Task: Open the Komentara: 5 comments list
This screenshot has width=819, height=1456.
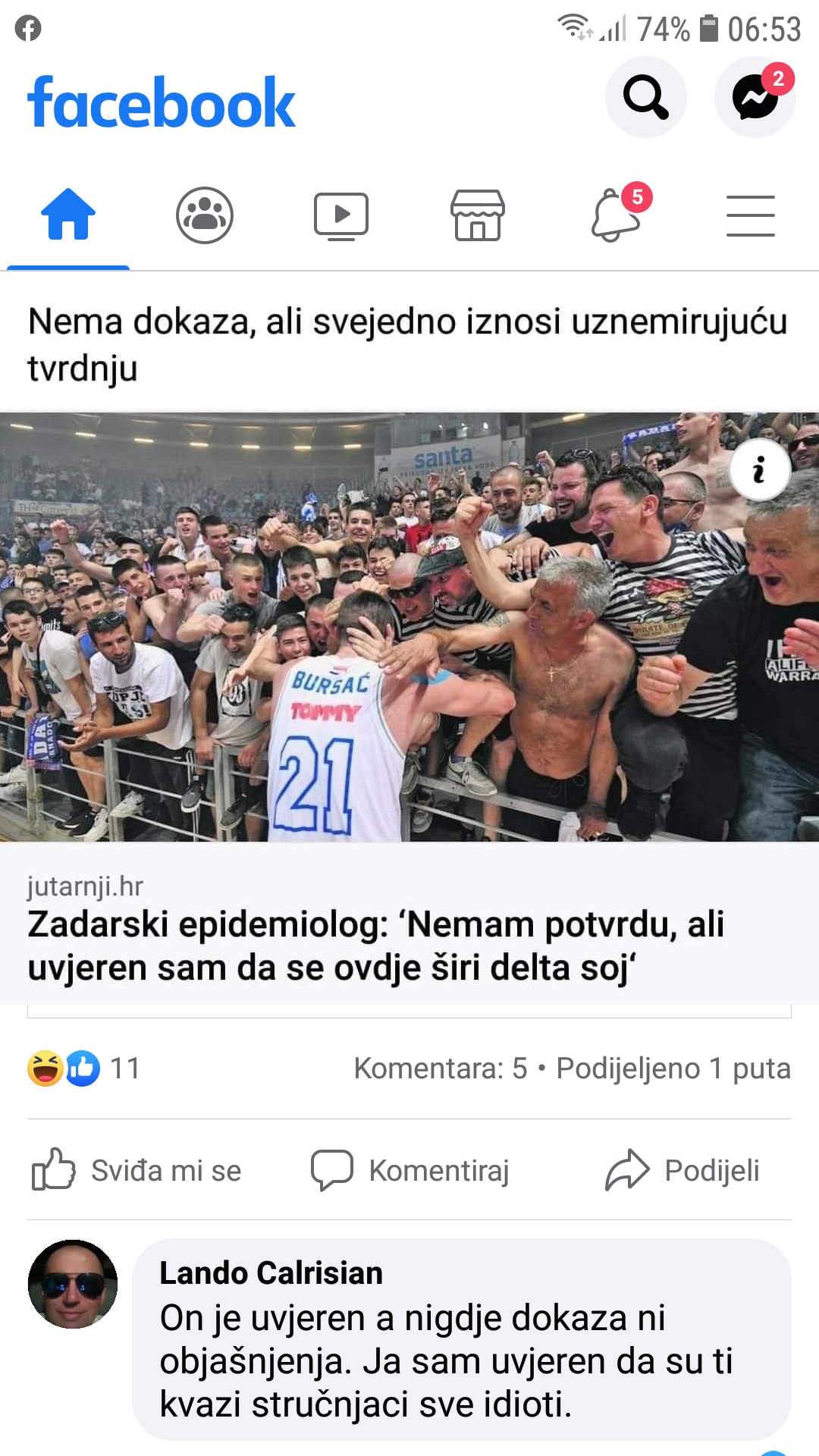Action: pyautogui.click(x=440, y=1068)
